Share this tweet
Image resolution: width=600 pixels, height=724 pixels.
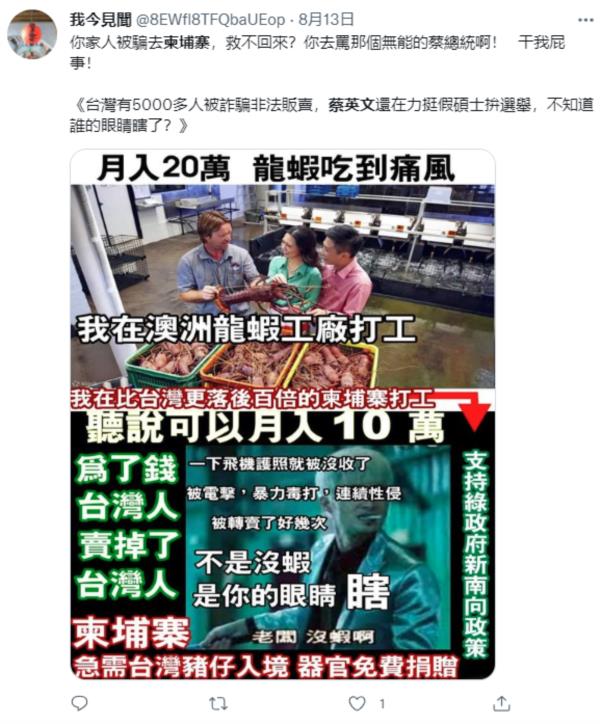click(502, 703)
